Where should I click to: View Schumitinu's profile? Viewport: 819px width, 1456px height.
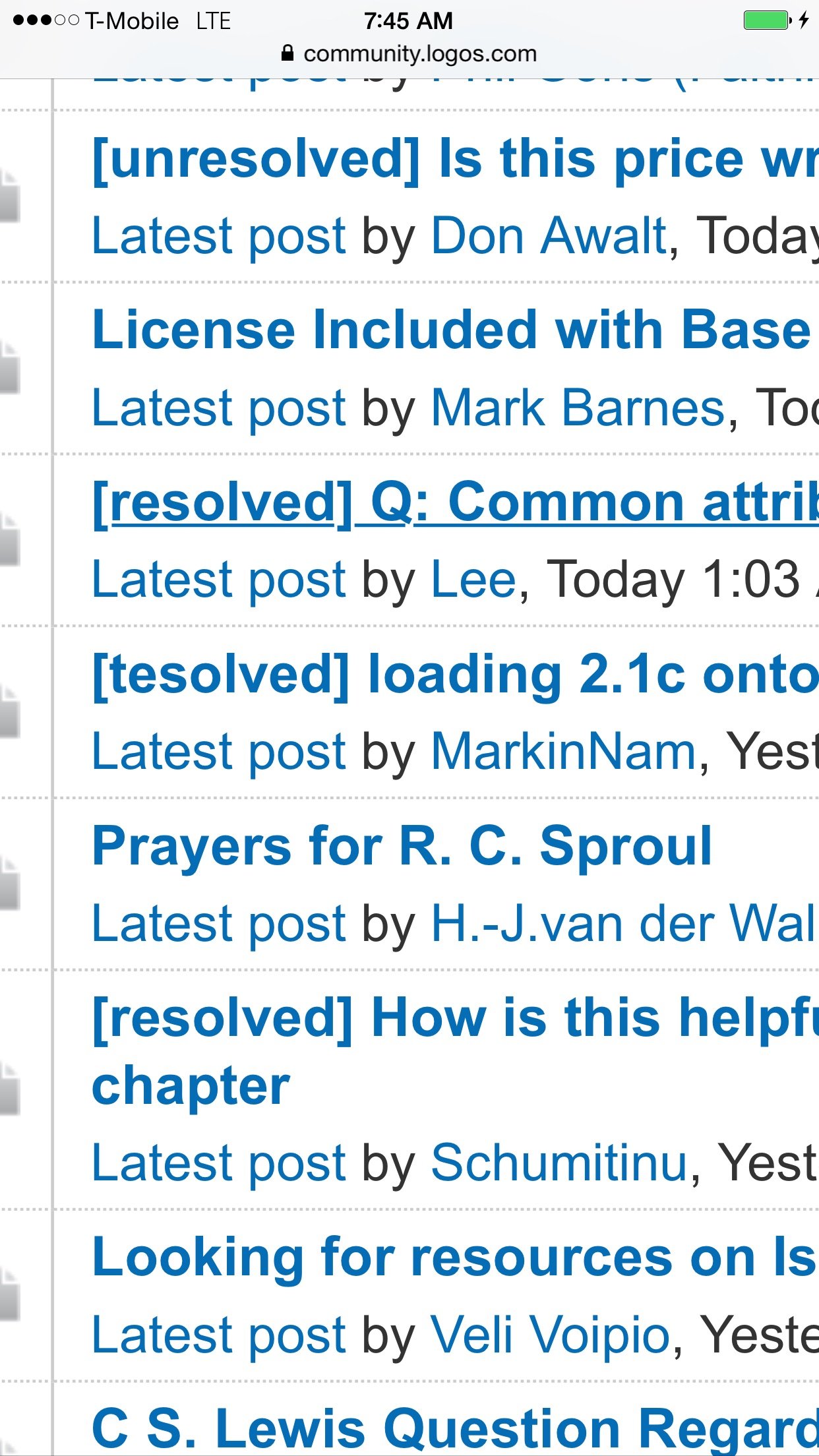coord(559,1162)
